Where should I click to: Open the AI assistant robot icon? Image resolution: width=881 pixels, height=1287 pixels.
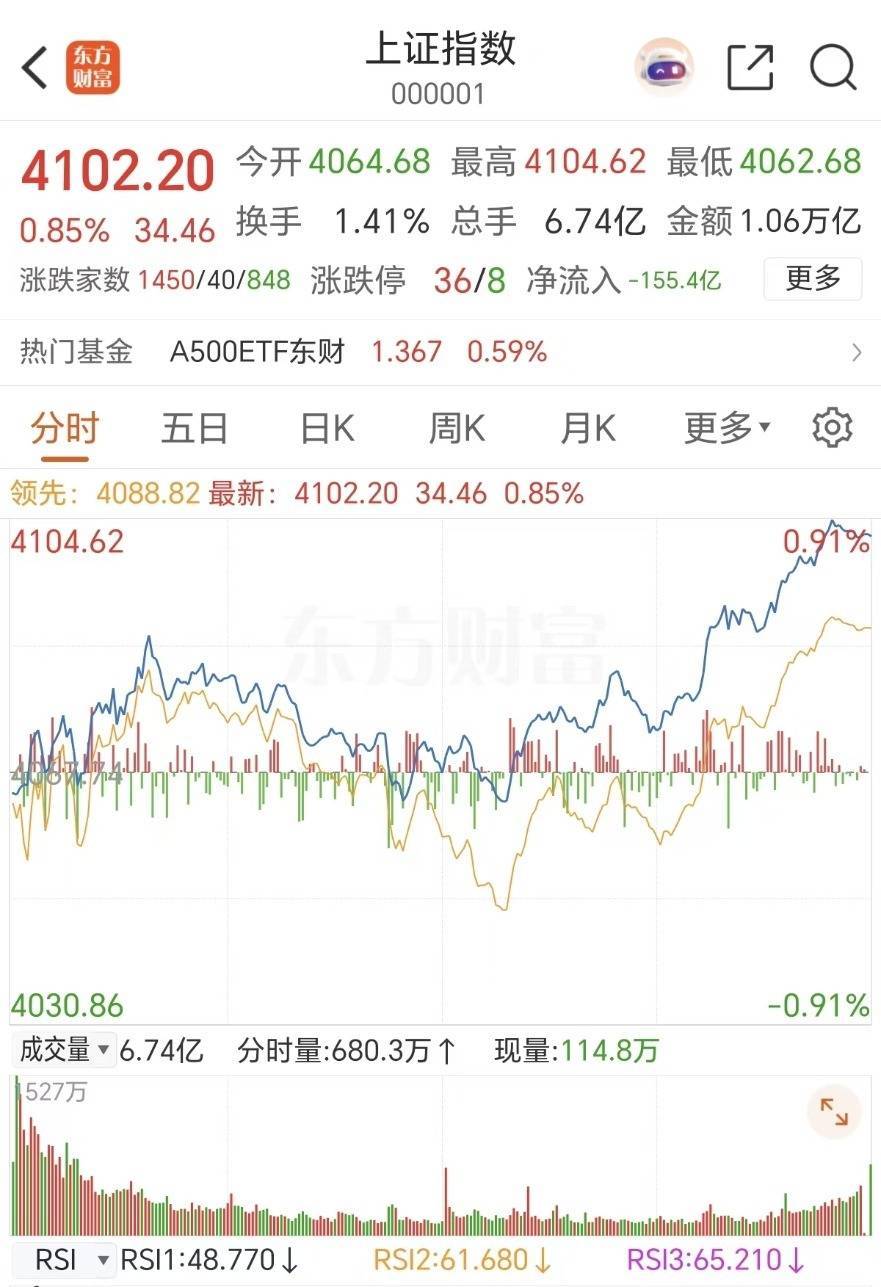click(x=663, y=68)
